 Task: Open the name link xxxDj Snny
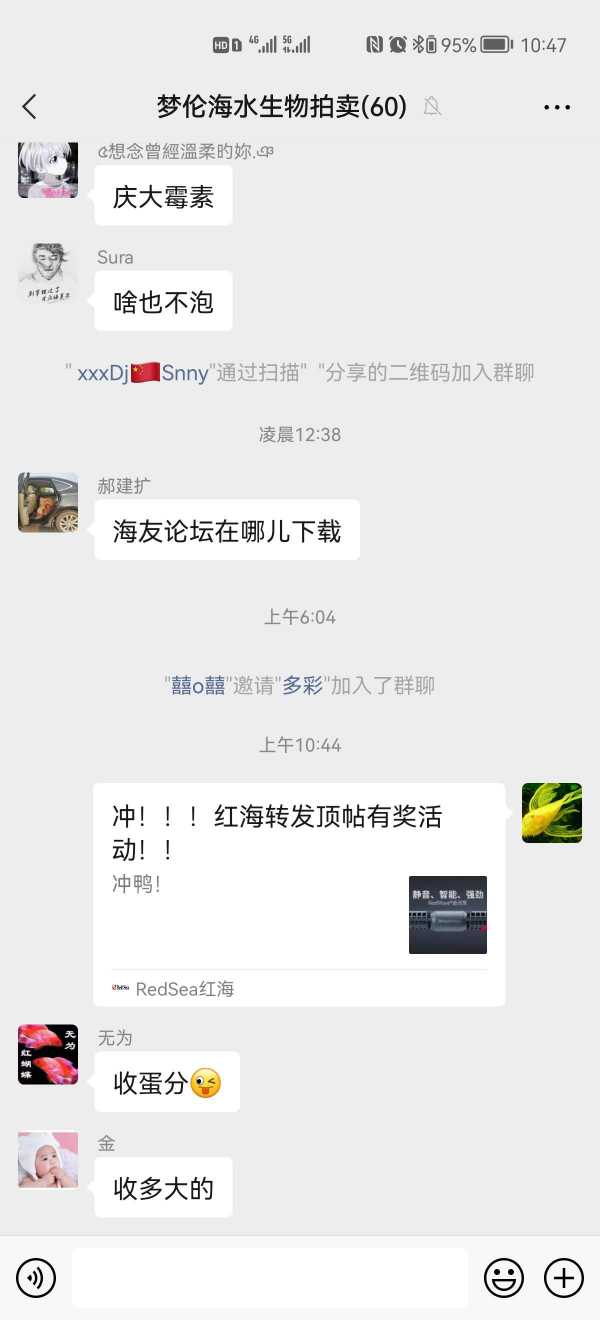(x=143, y=373)
